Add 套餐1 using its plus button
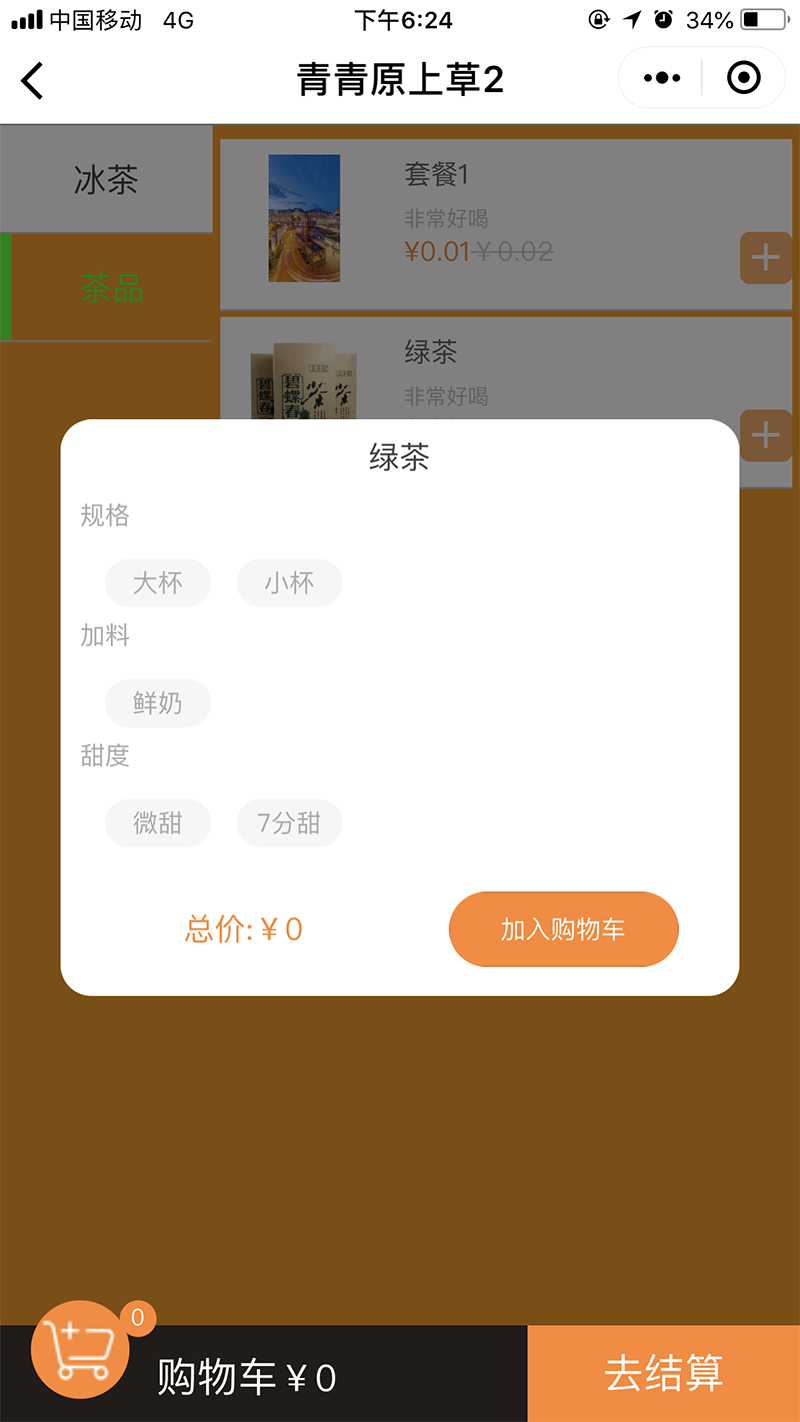 tap(766, 257)
